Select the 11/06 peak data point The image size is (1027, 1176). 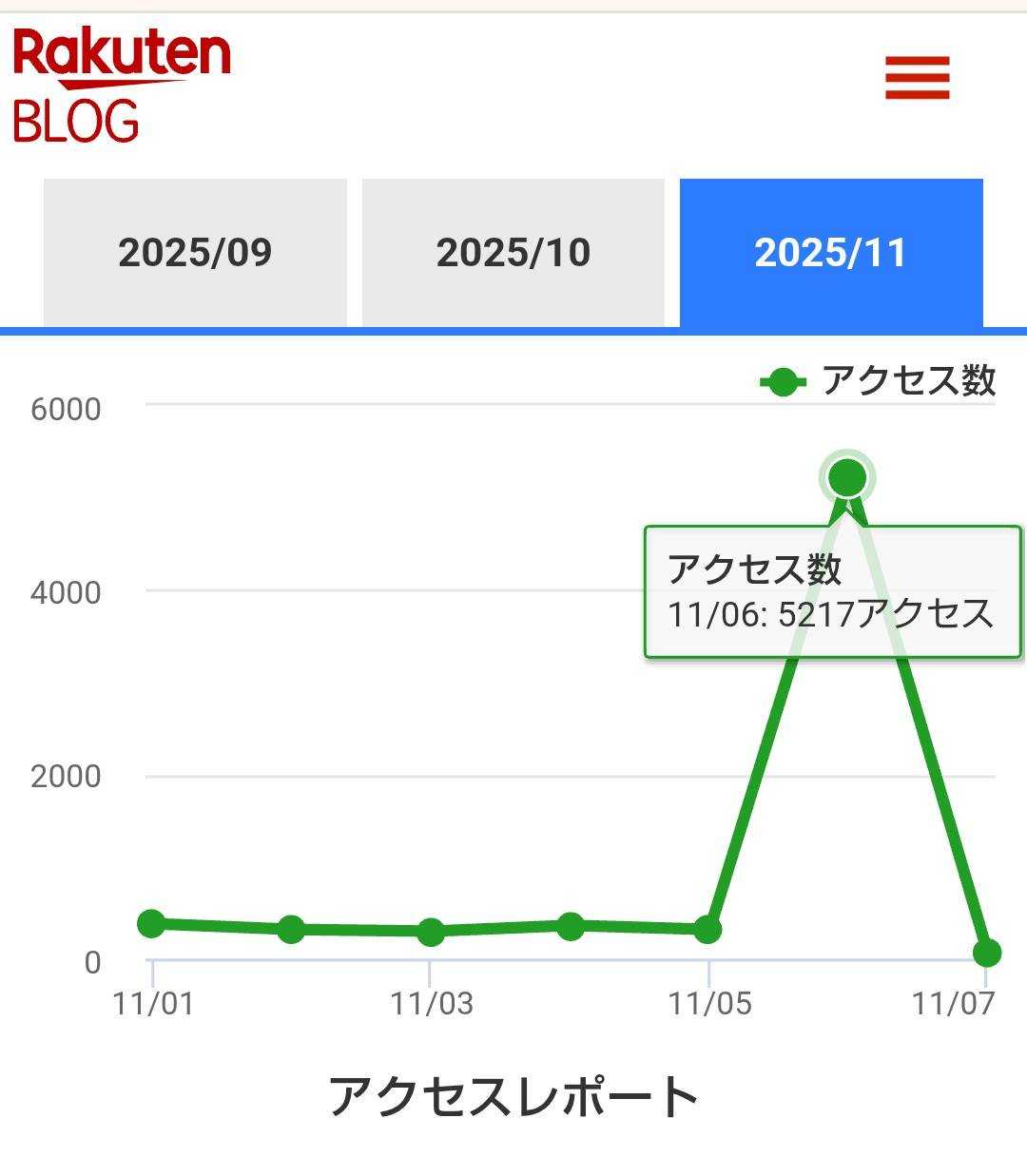click(x=847, y=477)
